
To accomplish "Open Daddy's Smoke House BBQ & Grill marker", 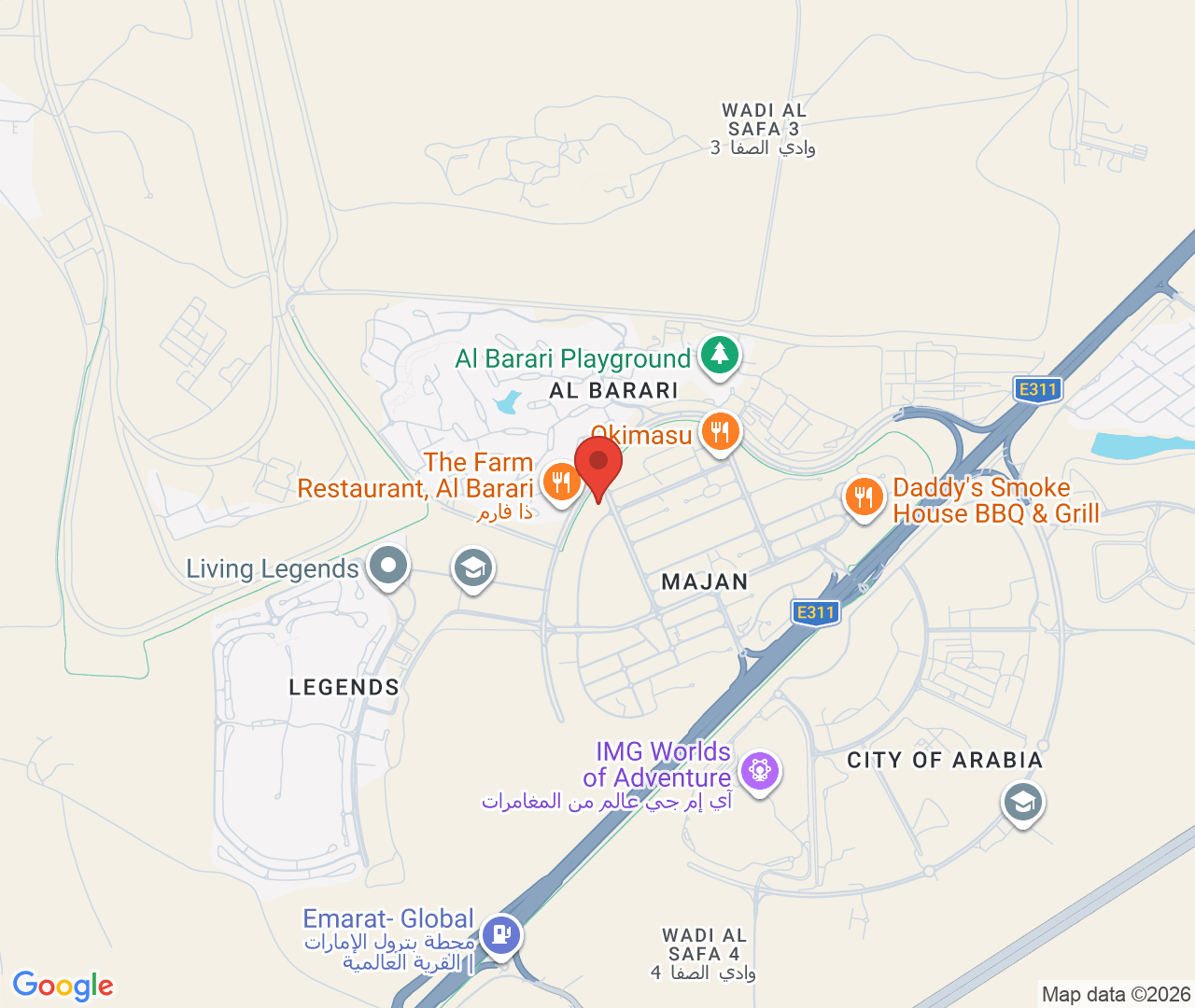I will click(x=864, y=497).
